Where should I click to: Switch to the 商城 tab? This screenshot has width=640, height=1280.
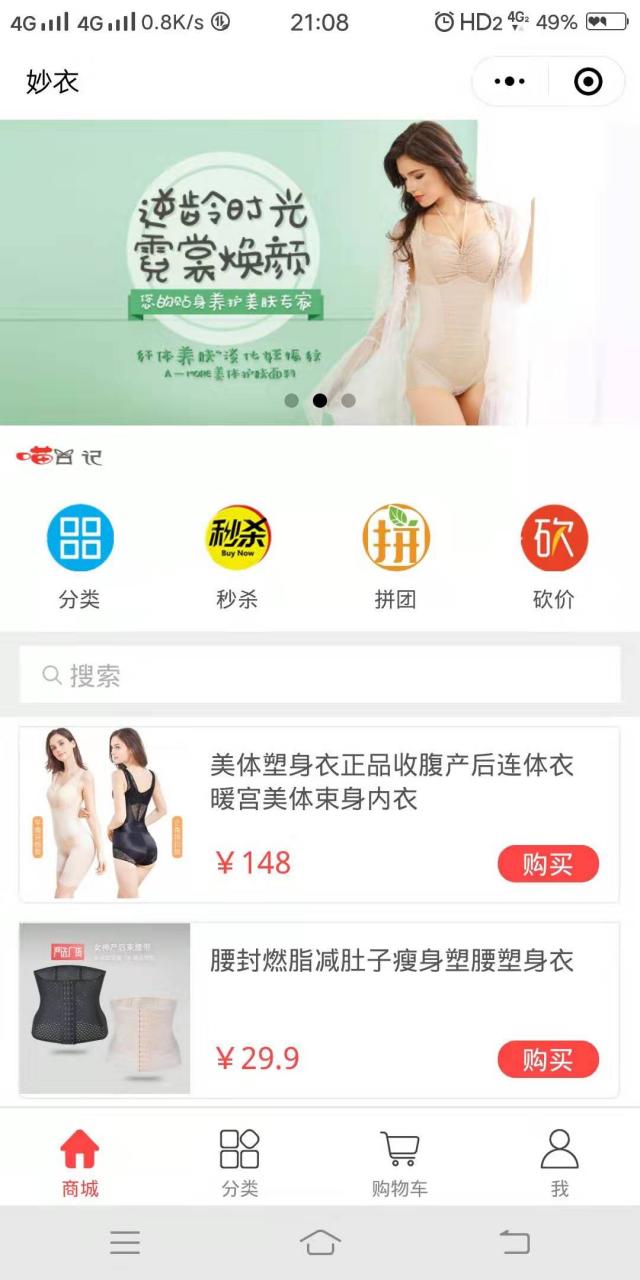80,1162
